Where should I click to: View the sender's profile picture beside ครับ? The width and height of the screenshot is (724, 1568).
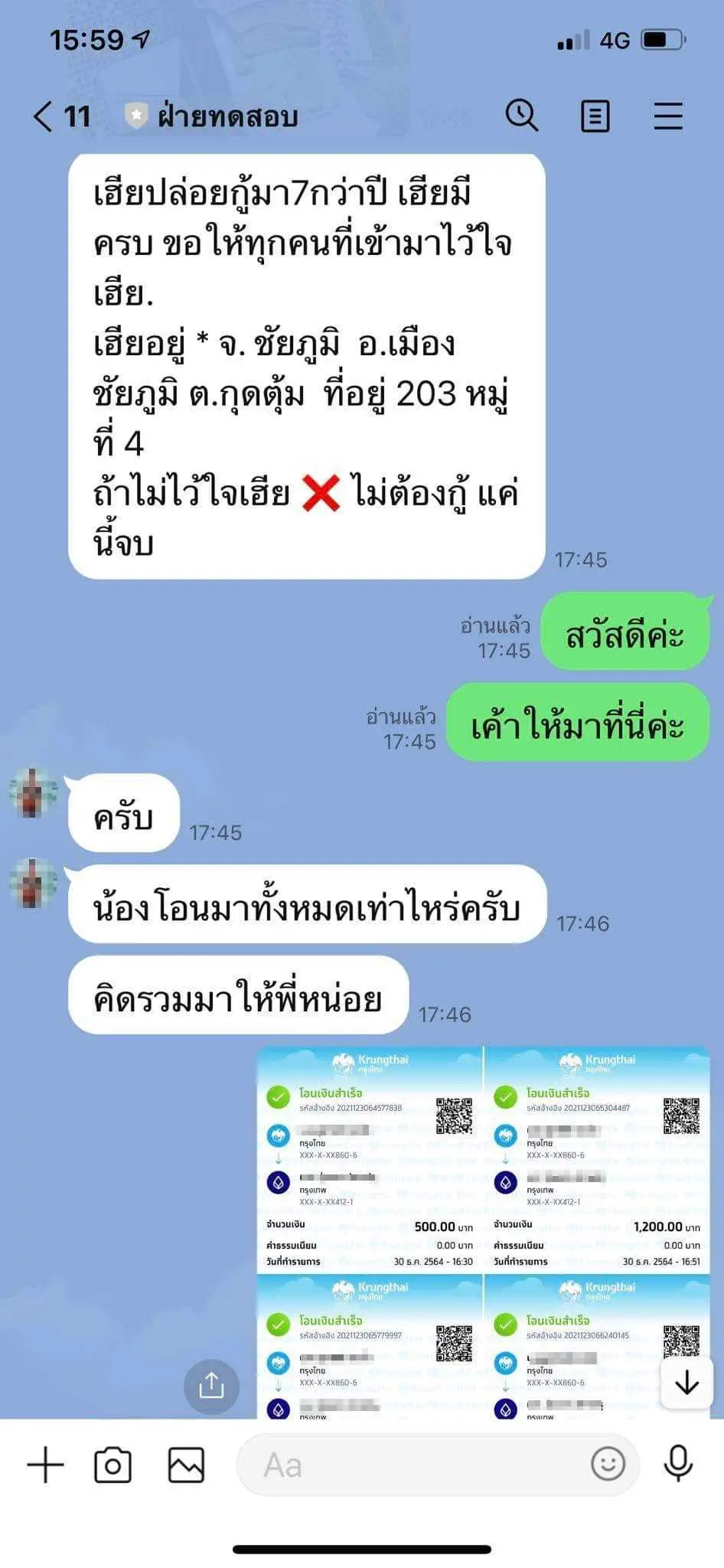pos(33,793)
